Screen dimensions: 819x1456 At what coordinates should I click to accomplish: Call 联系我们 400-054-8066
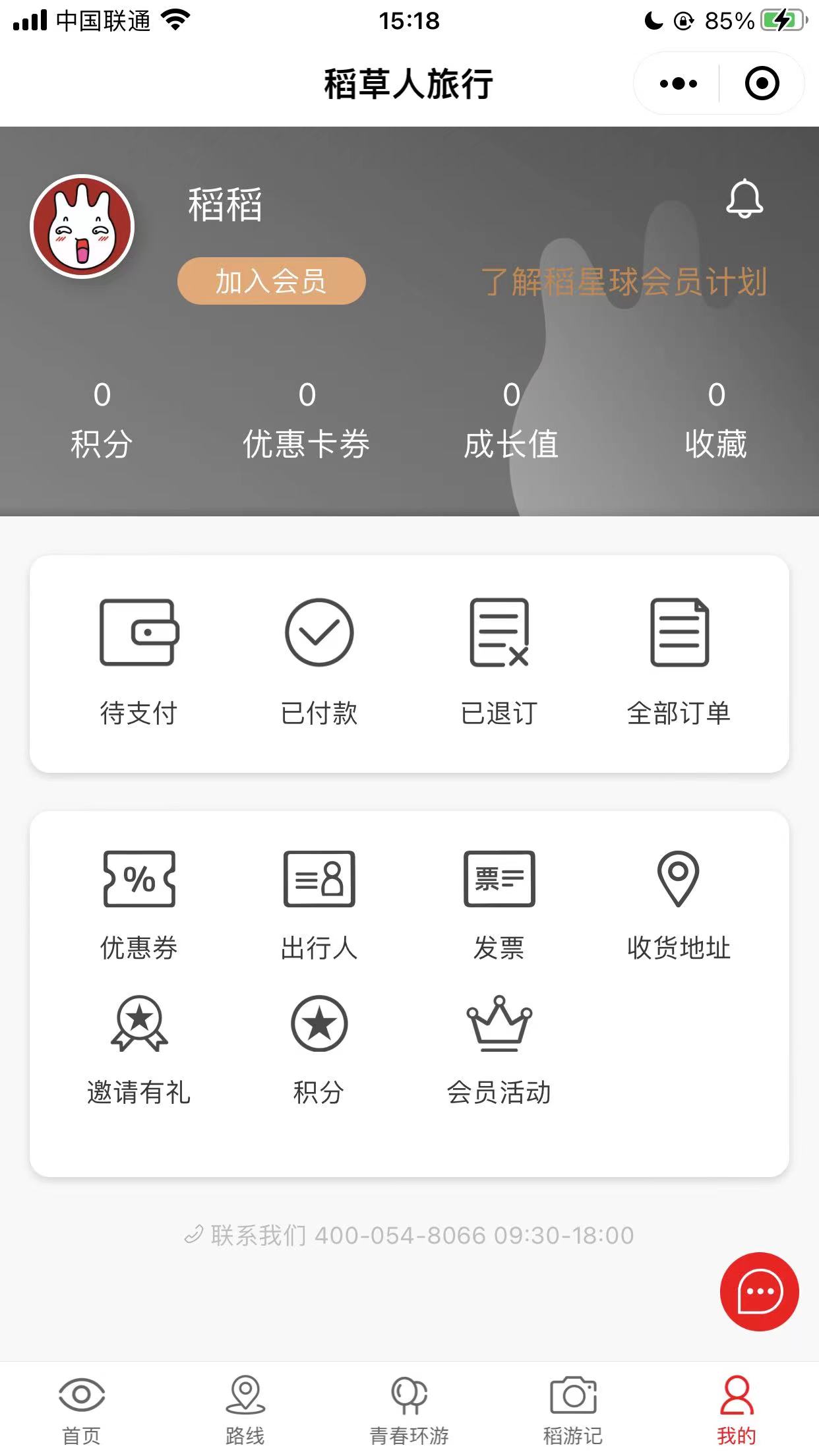click(409, 1235)
